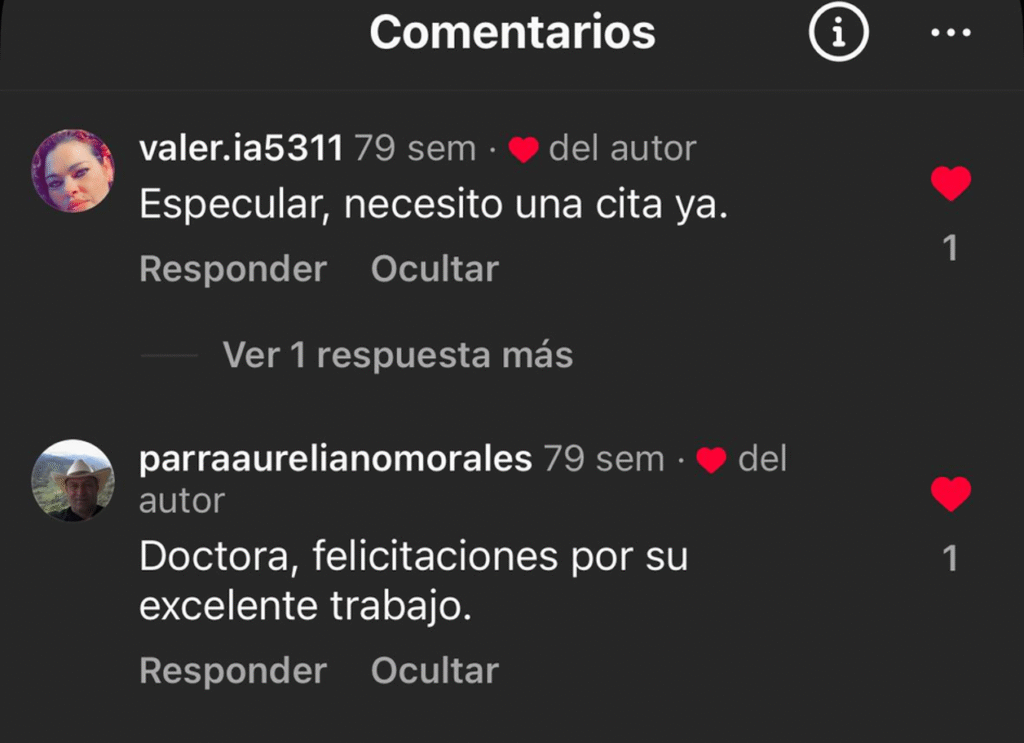The image size is (1024, 743).
Task: Unlike the comment by parraaurelianomorales
Action: click(950, 494)
